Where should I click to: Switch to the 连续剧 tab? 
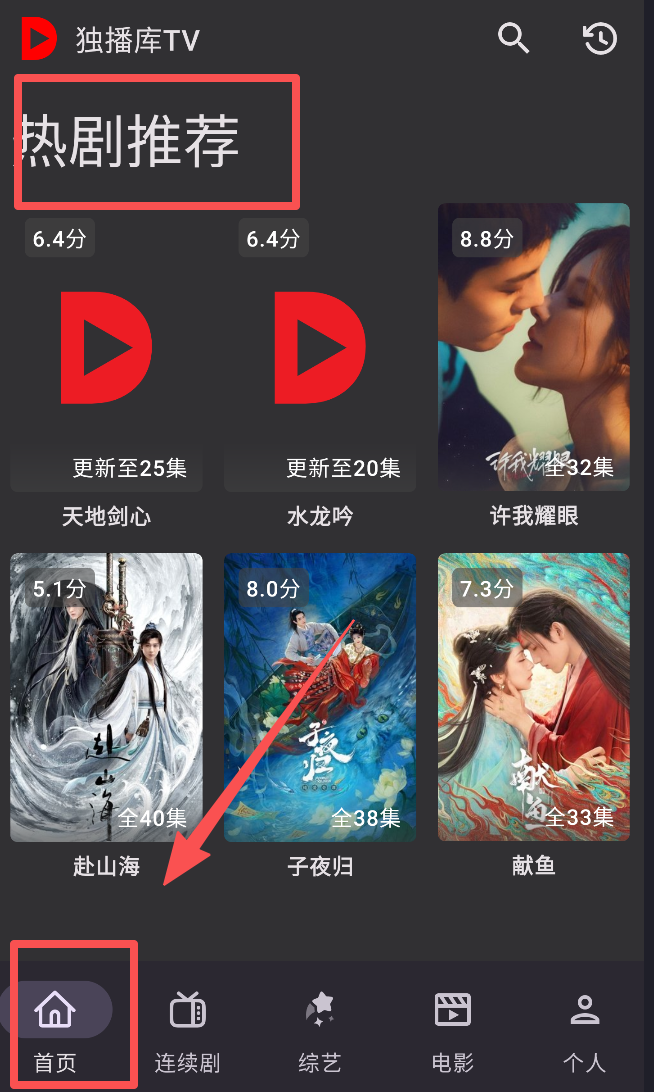pos(187,1030)
